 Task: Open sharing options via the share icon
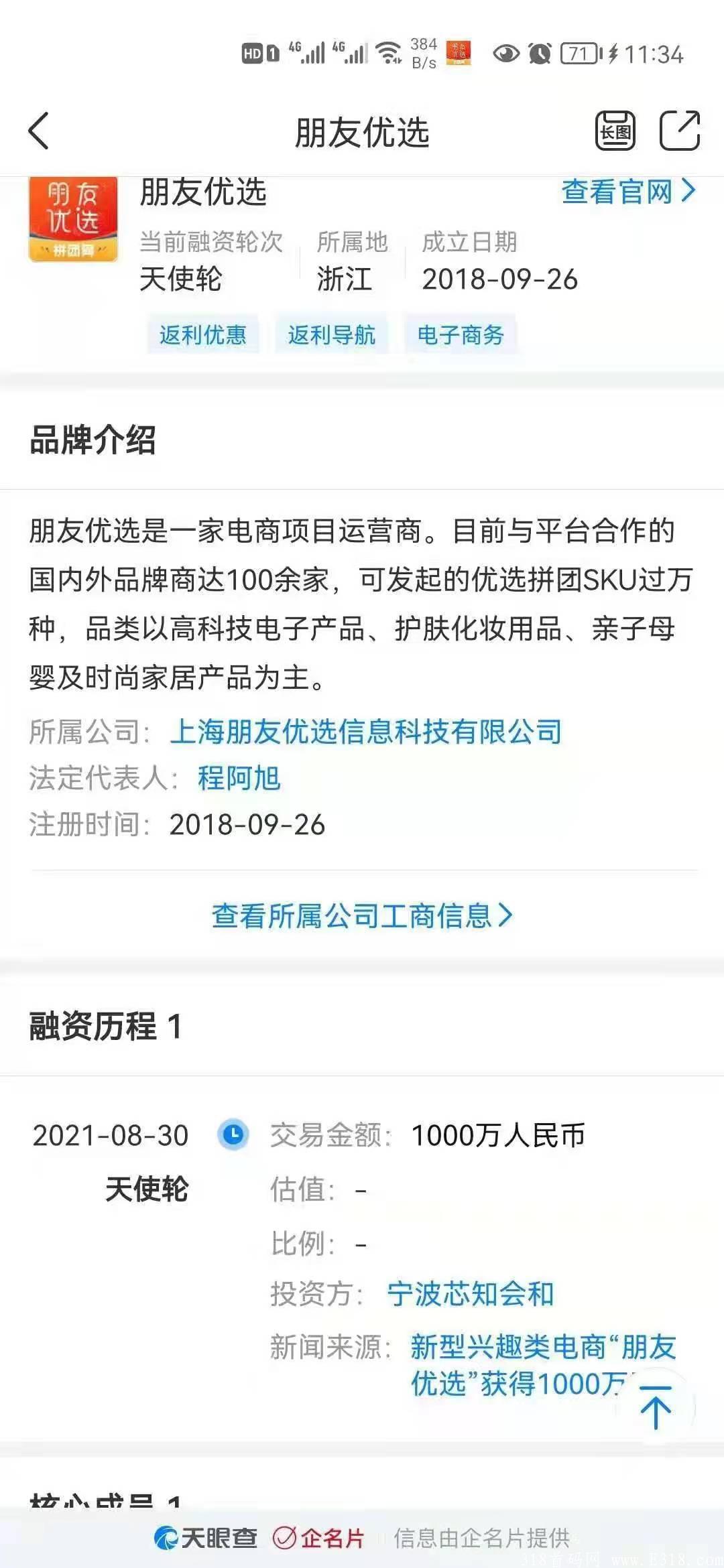coord(681,129)
